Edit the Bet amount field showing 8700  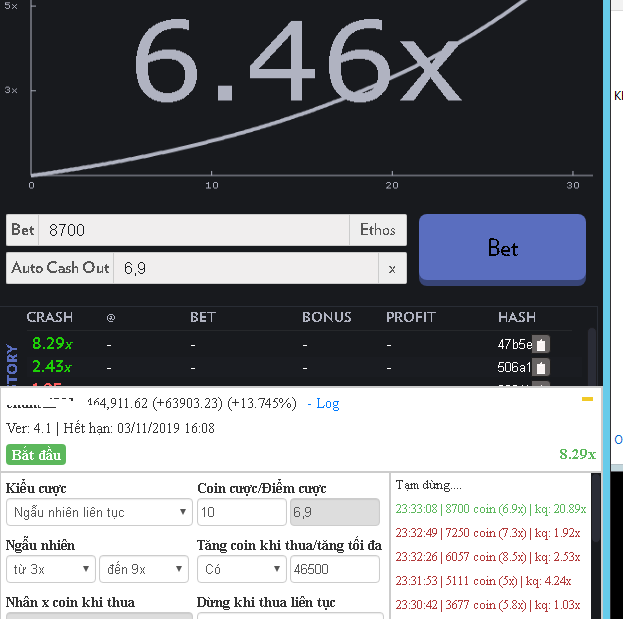click(195, 230)
